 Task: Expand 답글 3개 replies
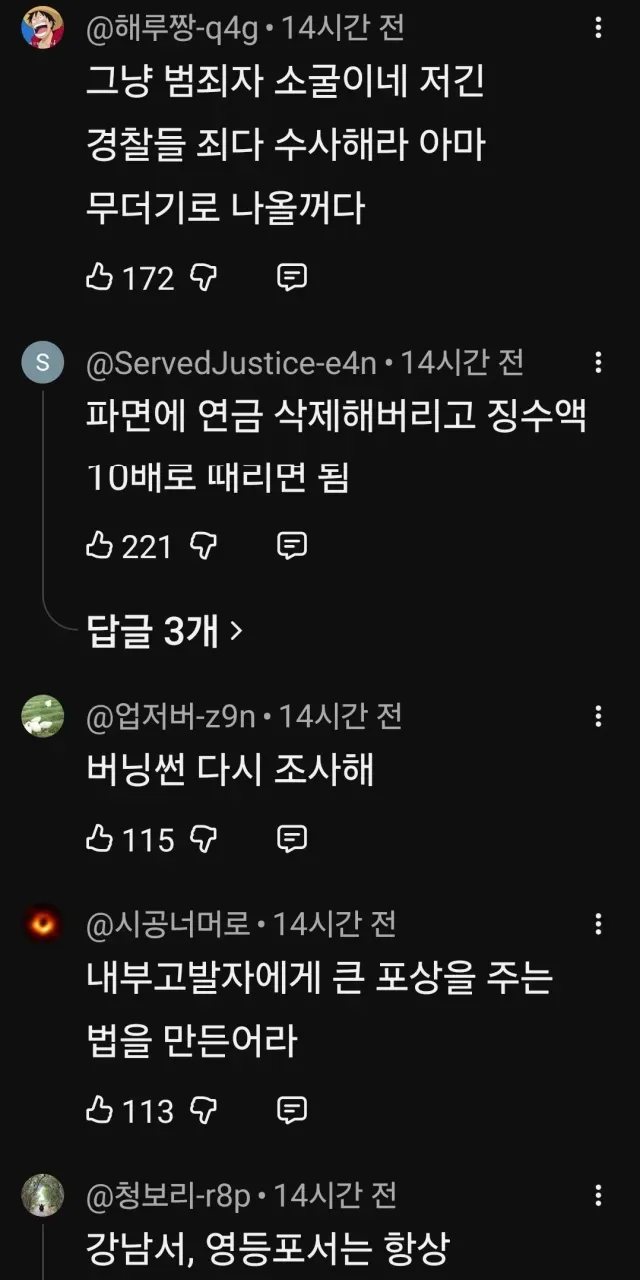pyautogui.click(x=165, y=631)
